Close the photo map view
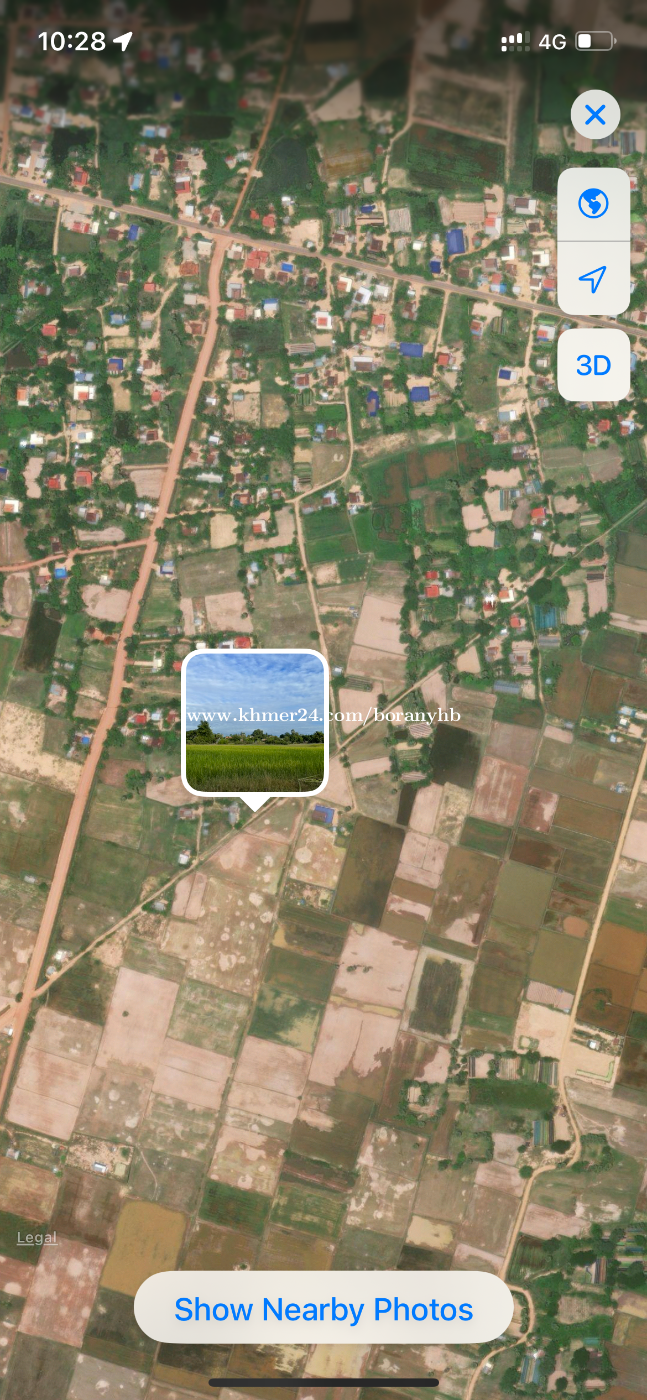Viewport: 647px width, 1400px height. (x=595, y=116)
